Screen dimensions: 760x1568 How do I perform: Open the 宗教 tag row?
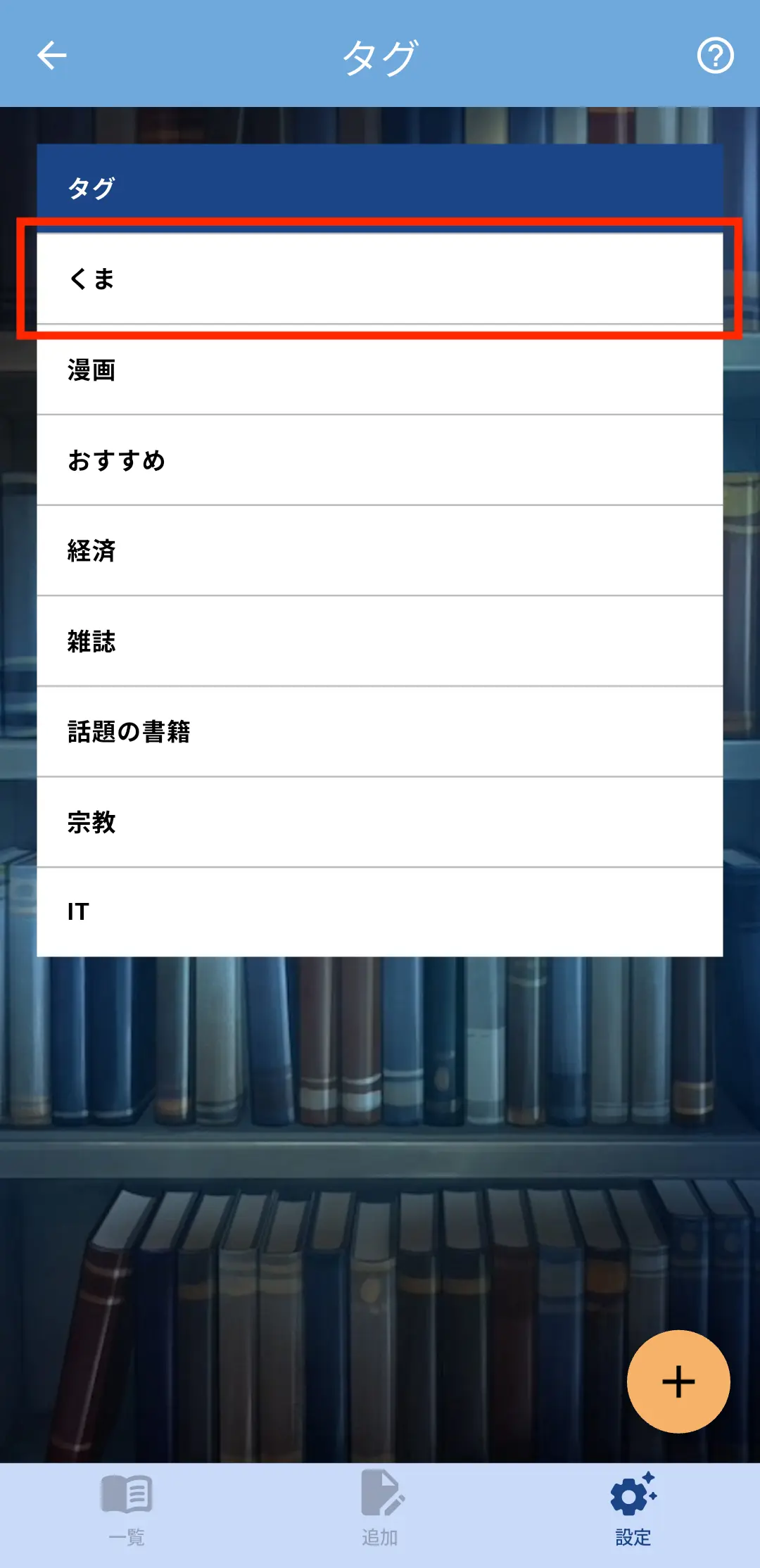380,822
